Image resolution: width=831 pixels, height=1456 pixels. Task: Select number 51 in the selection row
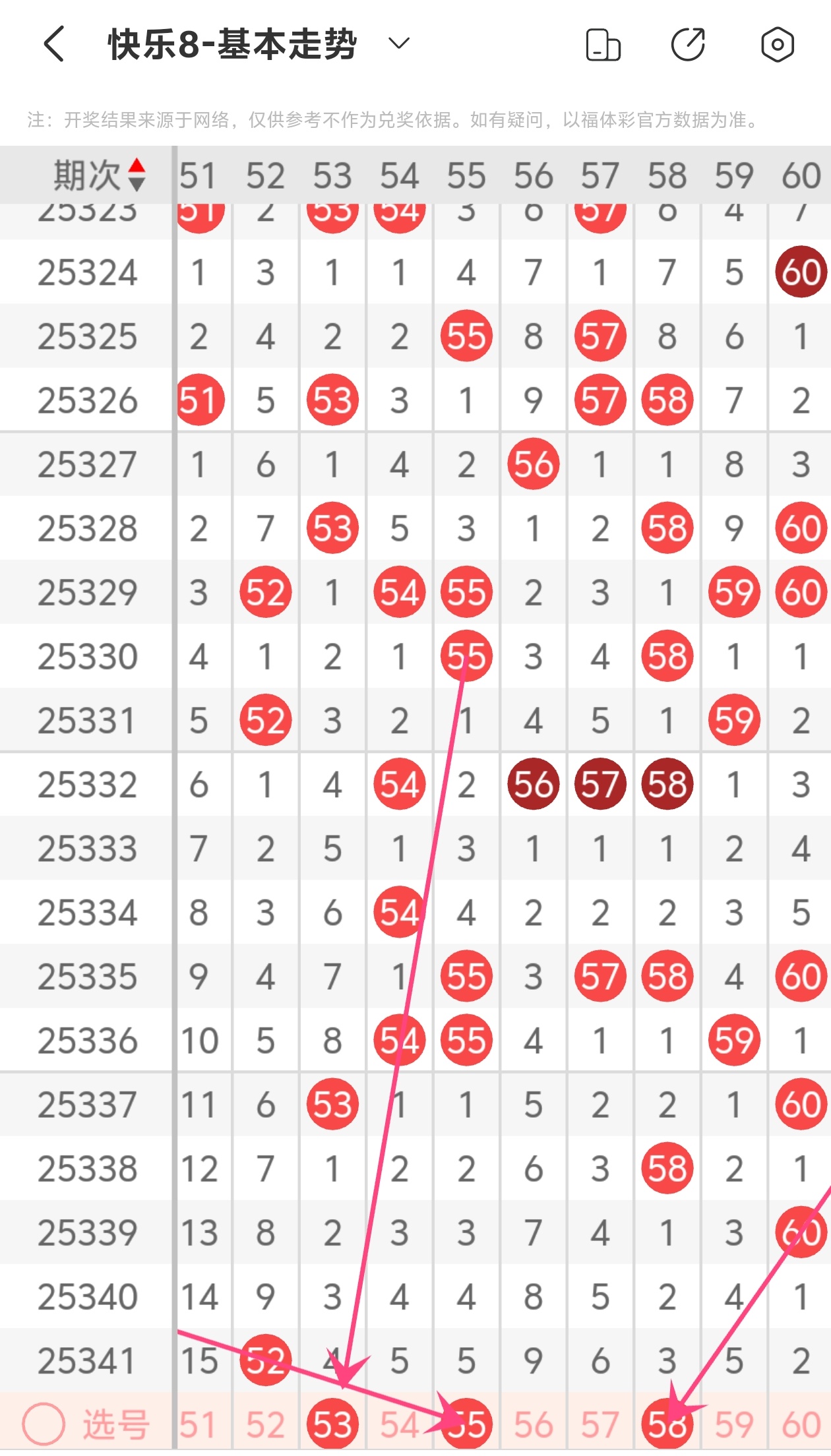tap(198, 1424)
